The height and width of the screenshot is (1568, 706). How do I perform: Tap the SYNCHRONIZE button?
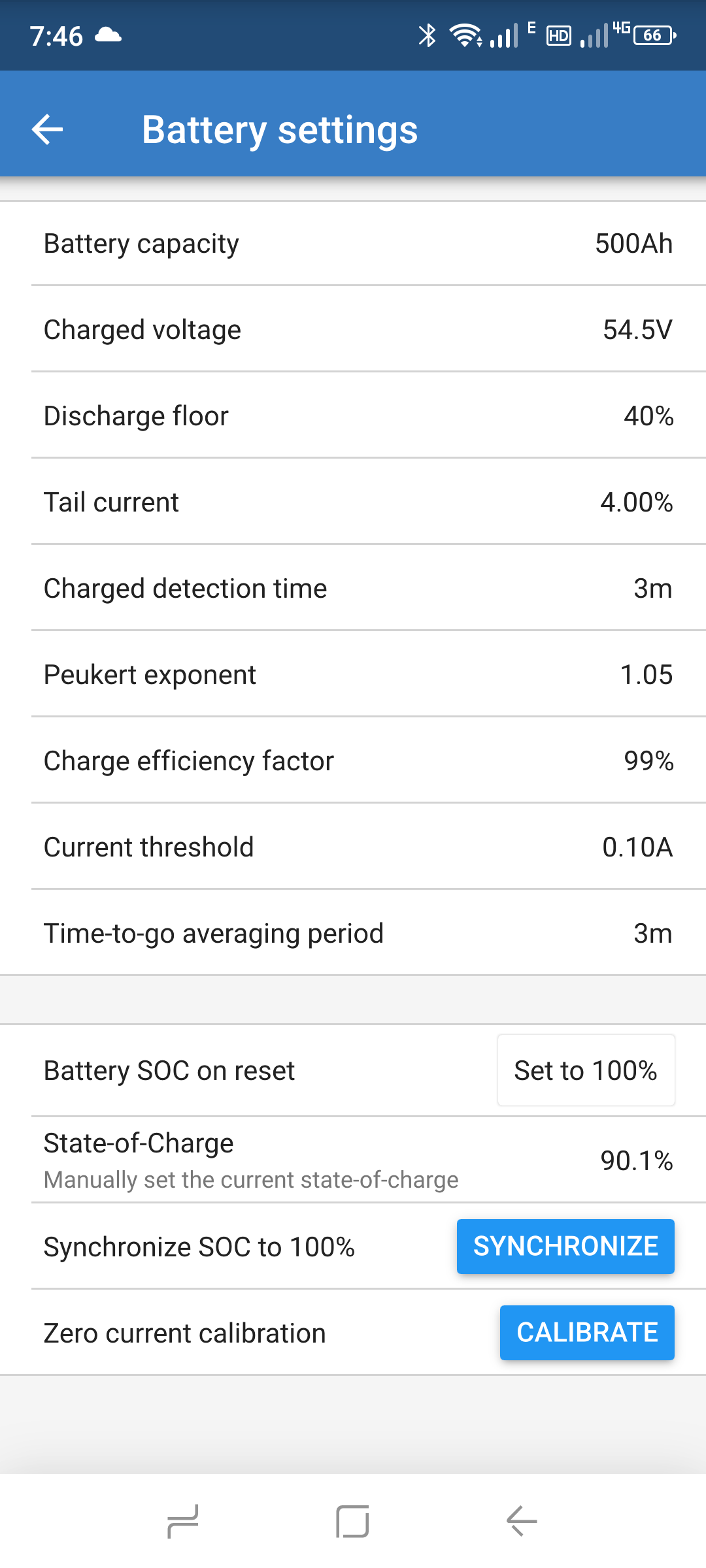coord(565,1247)
